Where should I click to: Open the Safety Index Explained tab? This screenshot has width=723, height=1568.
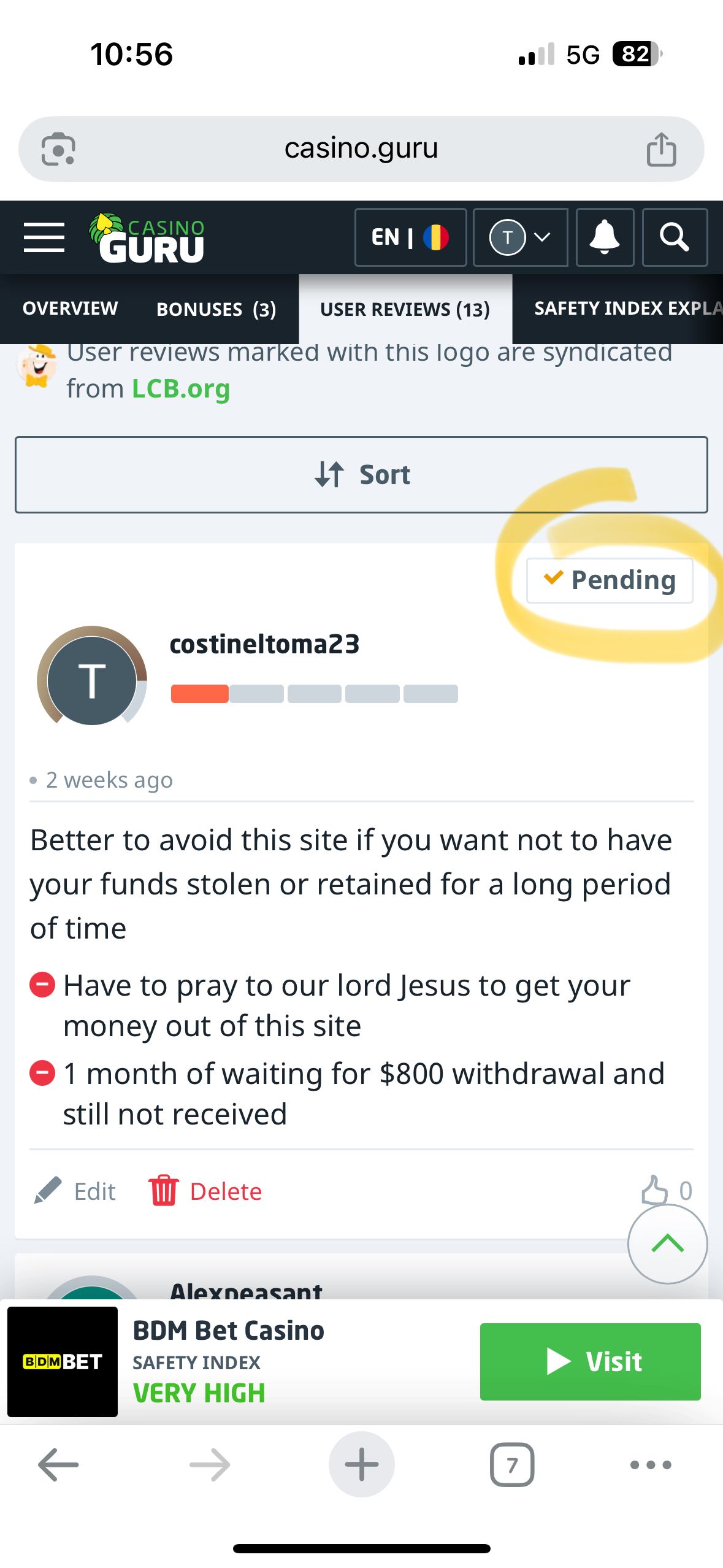[625, 309]
